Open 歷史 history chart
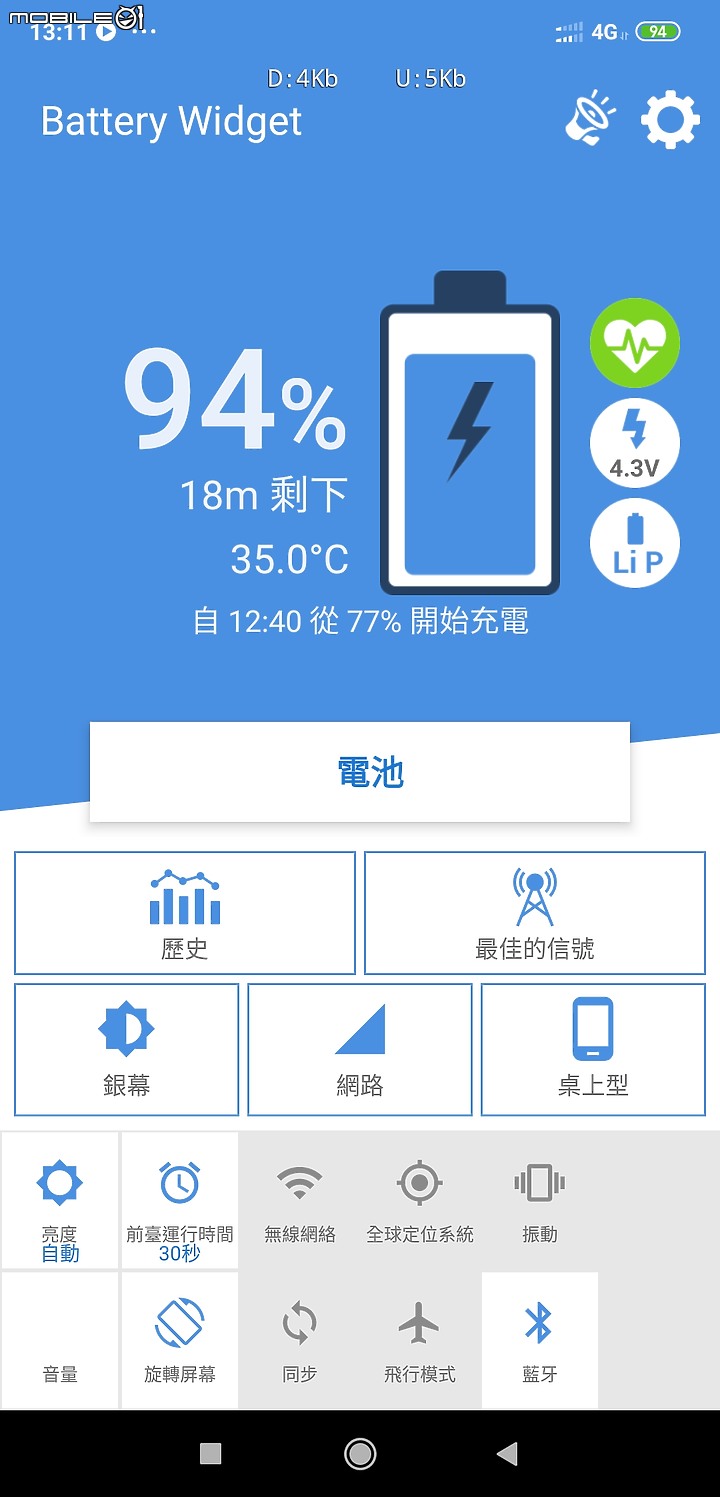Screen dimensions: 720x1497 [185, 913]
